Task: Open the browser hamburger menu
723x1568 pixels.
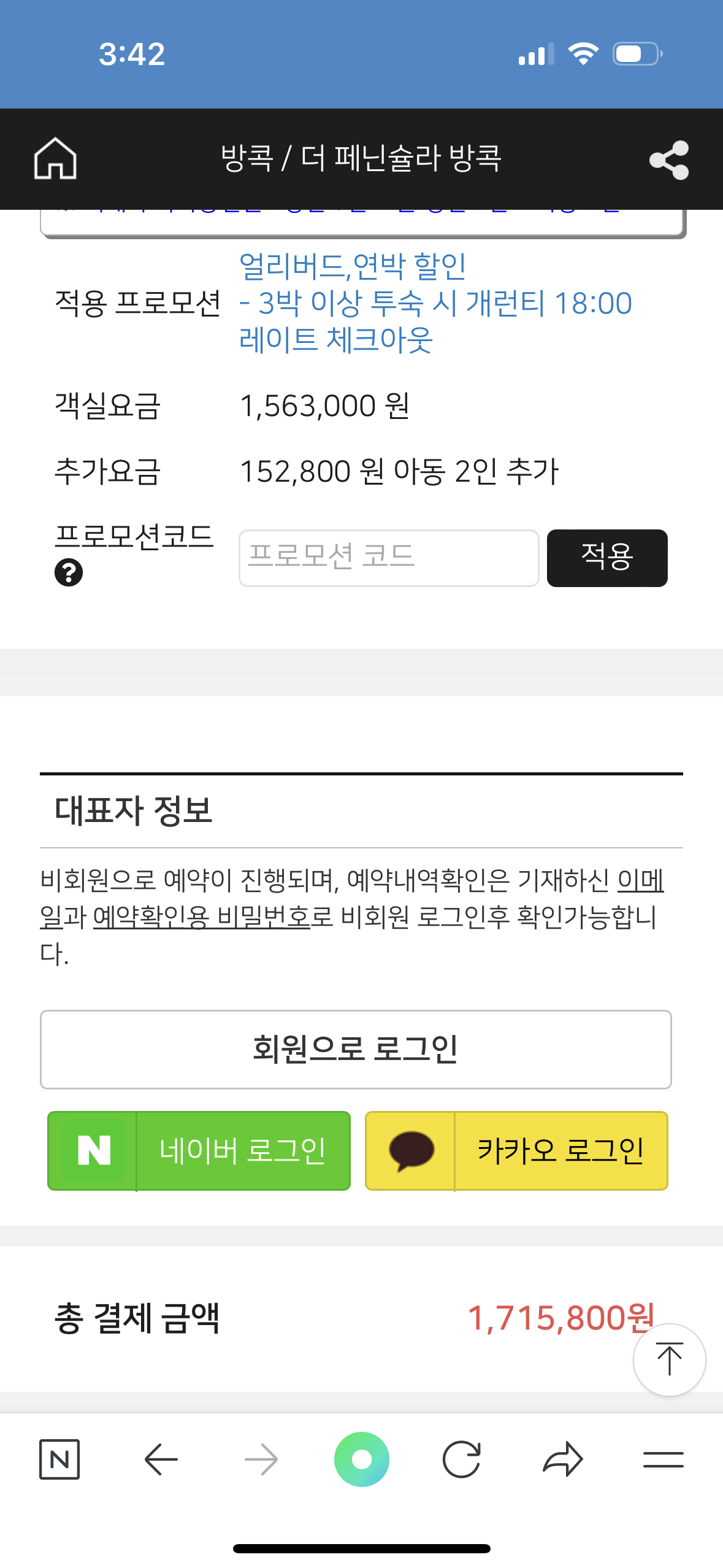Action: pos(664,1459)
